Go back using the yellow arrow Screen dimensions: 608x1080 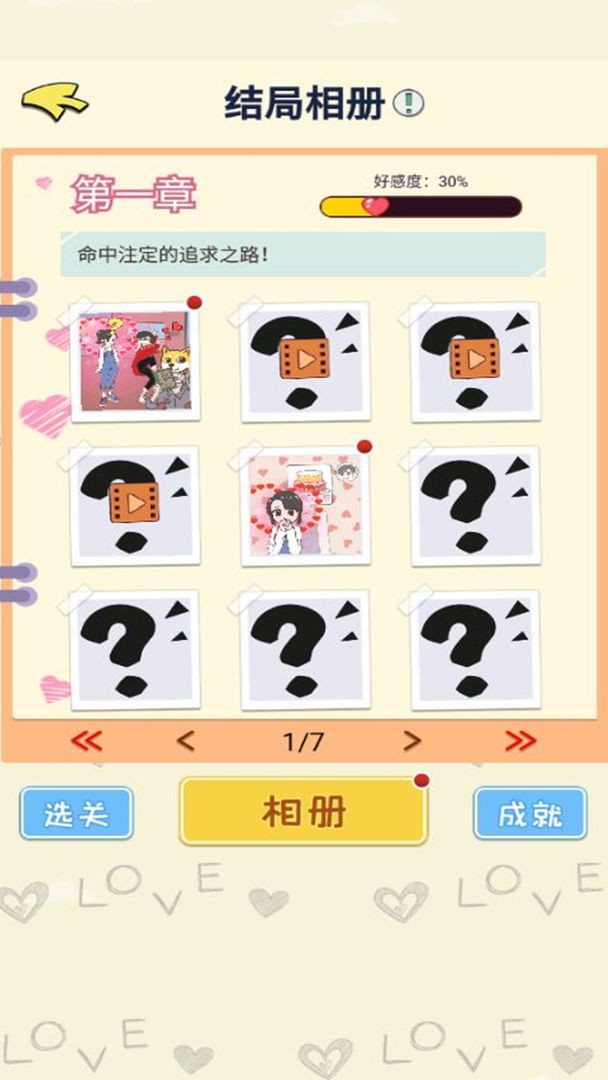pyautogui.click(x=54, y=102)
